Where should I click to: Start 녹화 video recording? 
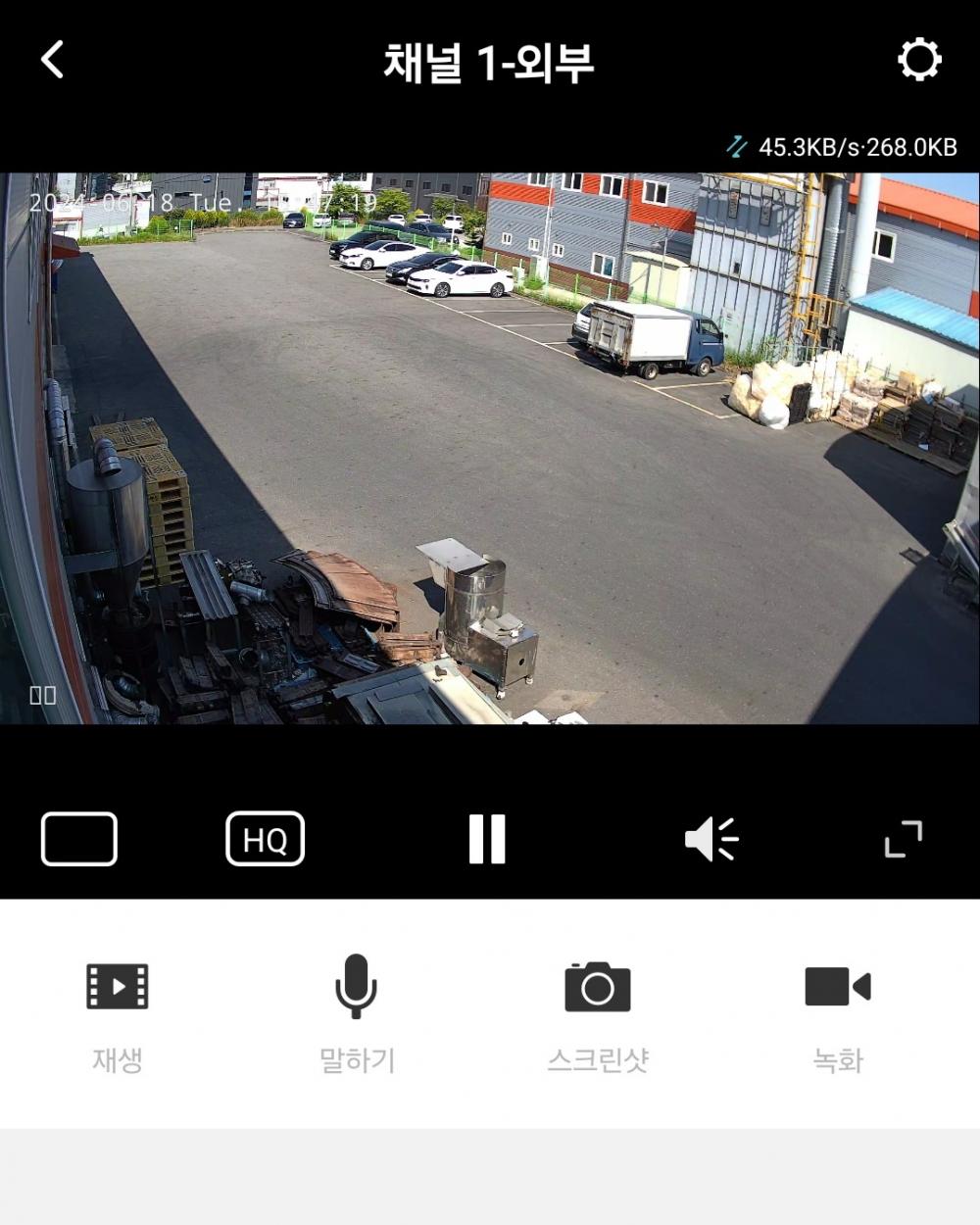click(838, 1009)
